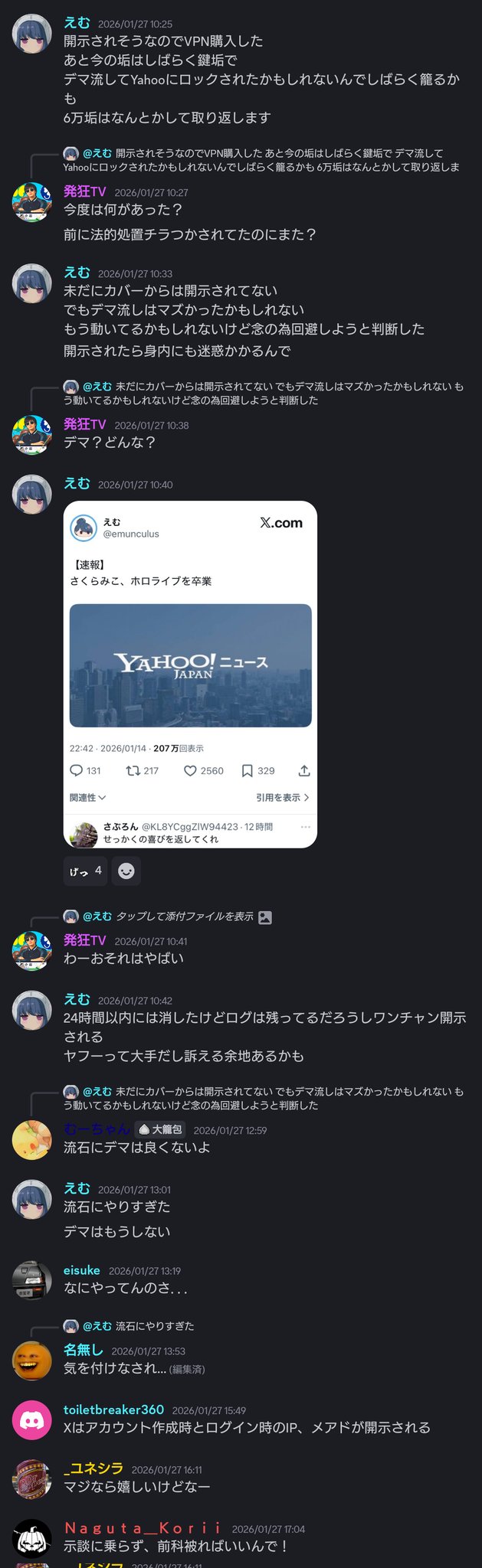
Task: Add to the げっ reaction with 4 votes
Action: tap(85, 871)
